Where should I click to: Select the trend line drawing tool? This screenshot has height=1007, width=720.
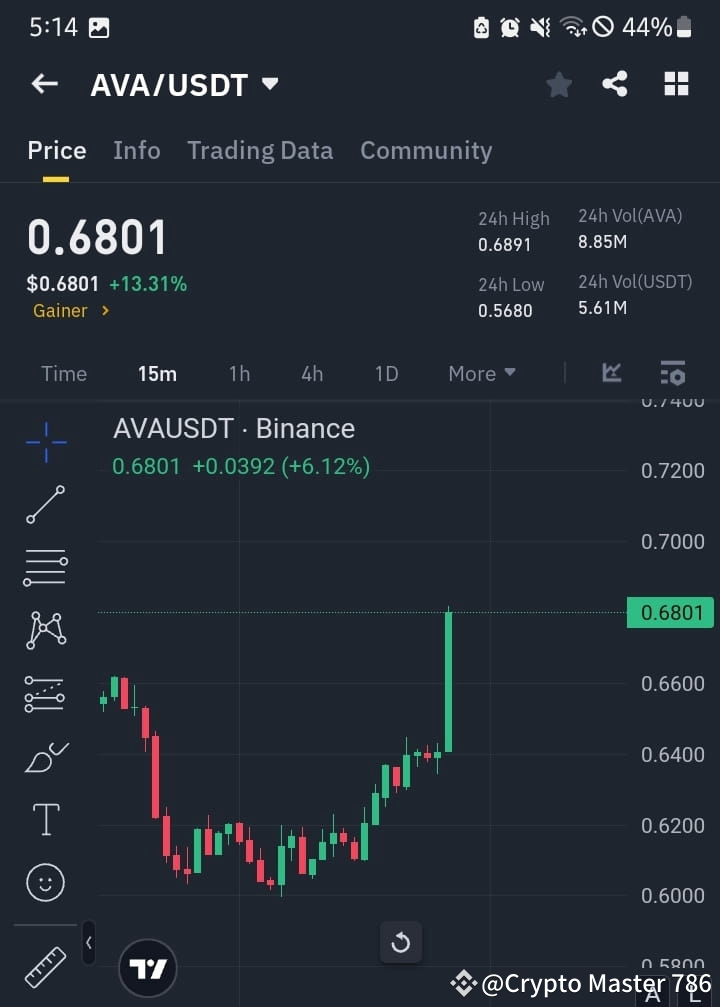tap(45, 506)
